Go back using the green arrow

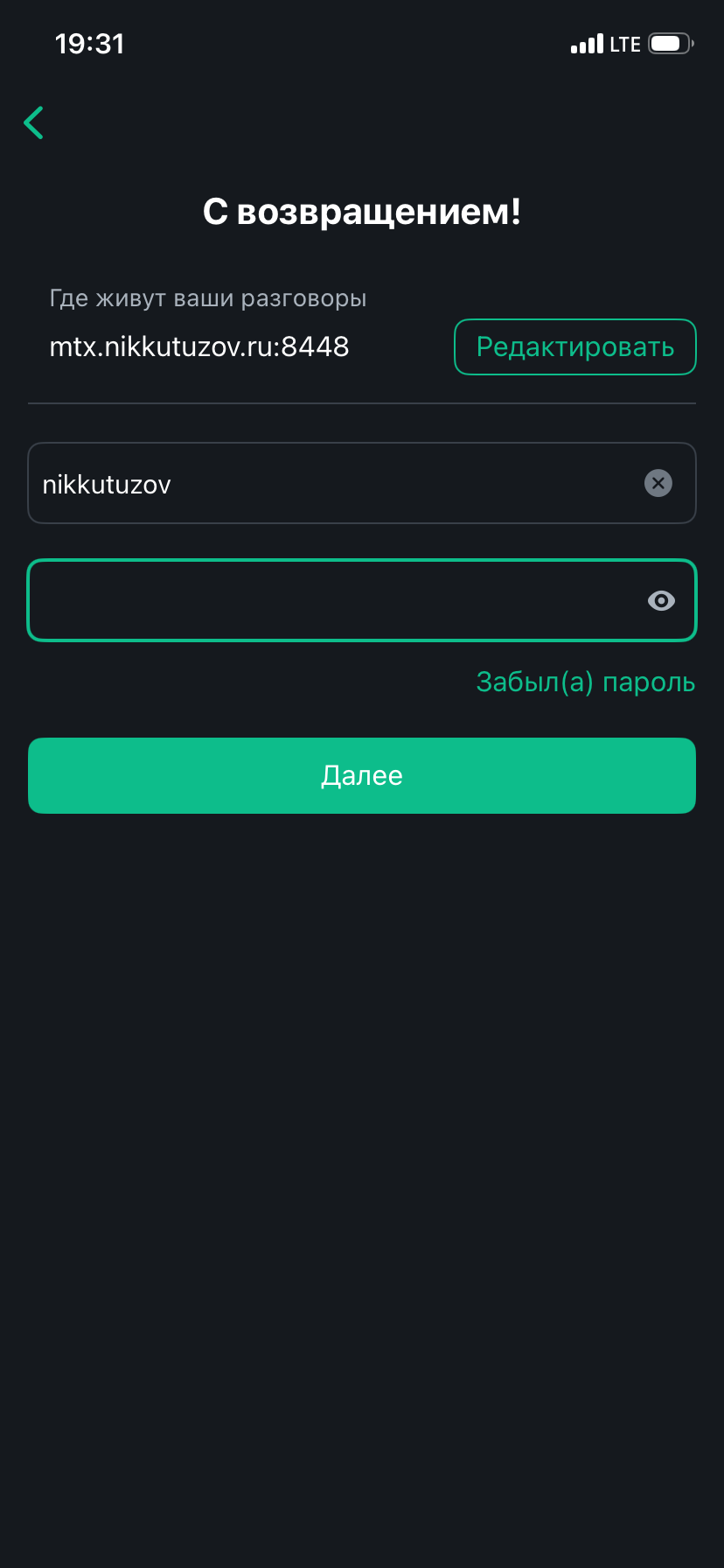point(34,122)
